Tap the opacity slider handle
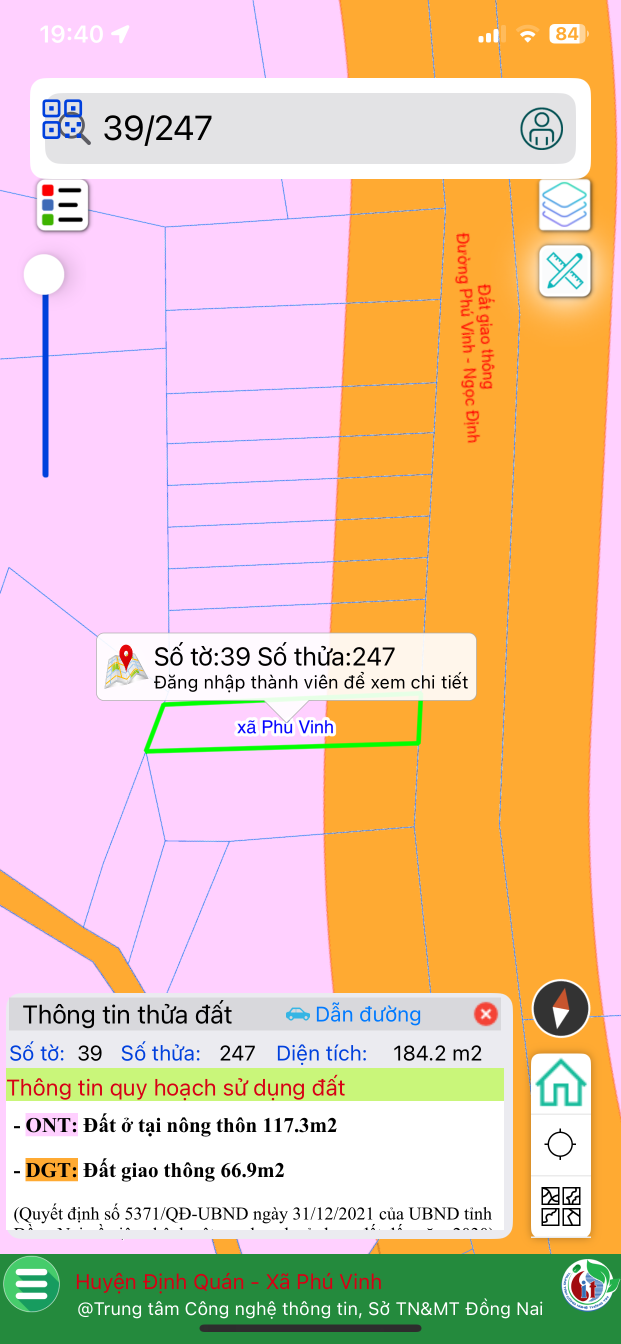Screen dimensions: 621x1344 click(44, 274)
